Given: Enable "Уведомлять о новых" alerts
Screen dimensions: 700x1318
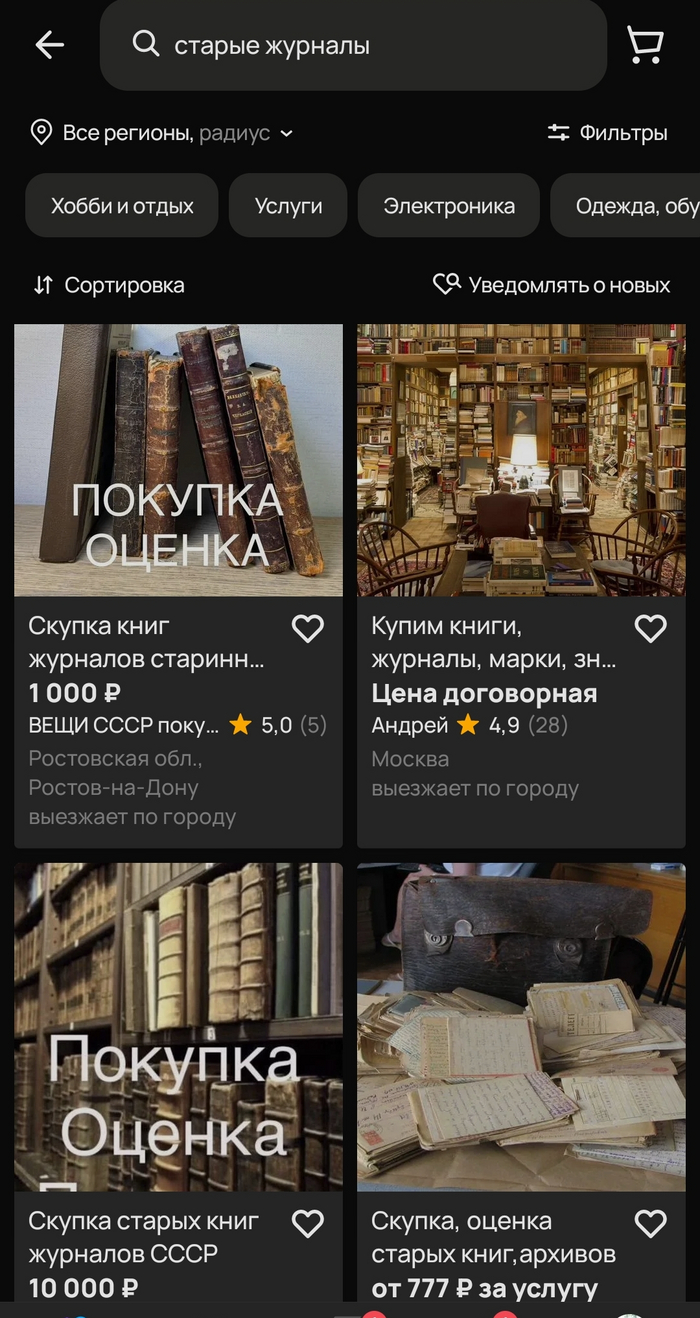Looking at the screenshot, I should pos(551,285).
